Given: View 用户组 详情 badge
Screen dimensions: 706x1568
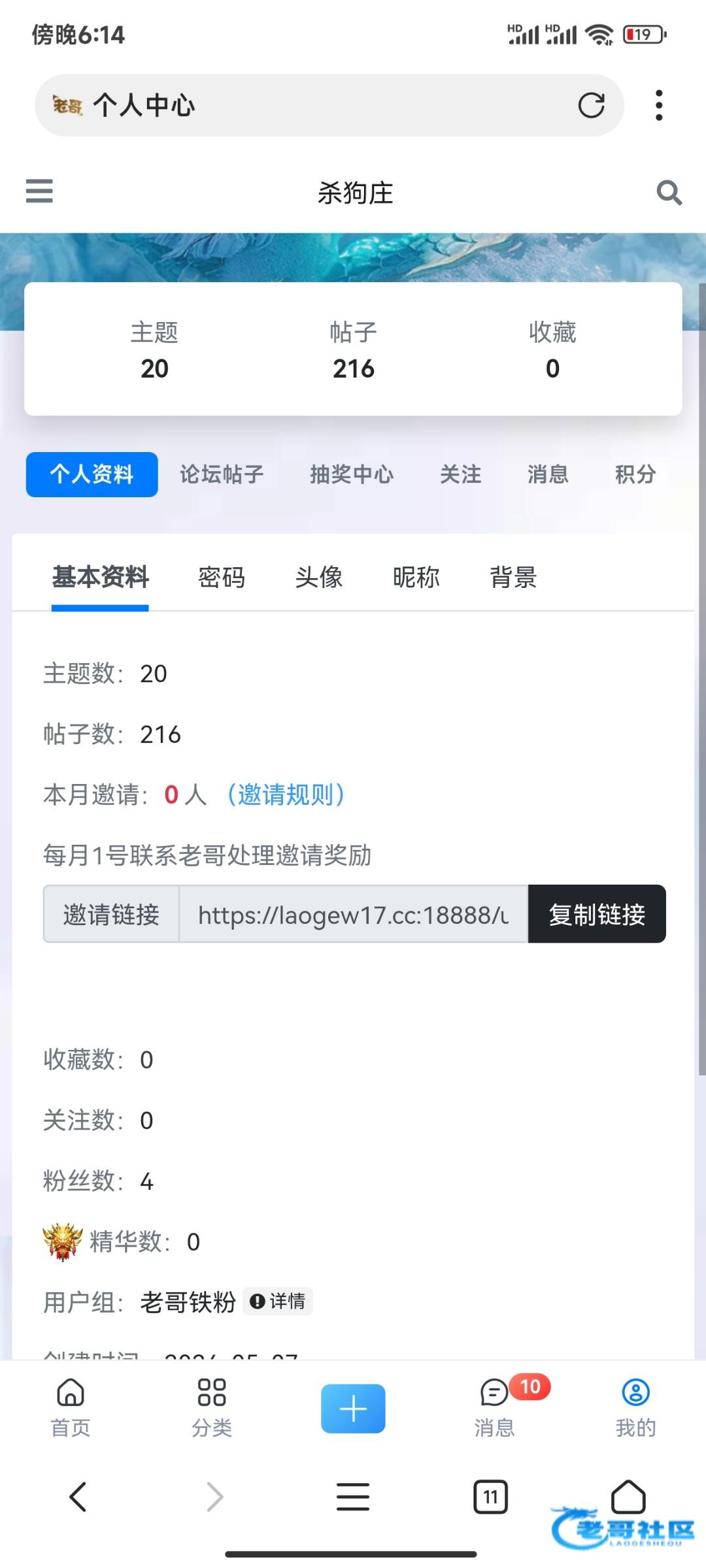Looking at the screenshot, I should [x=278, y=1301].
